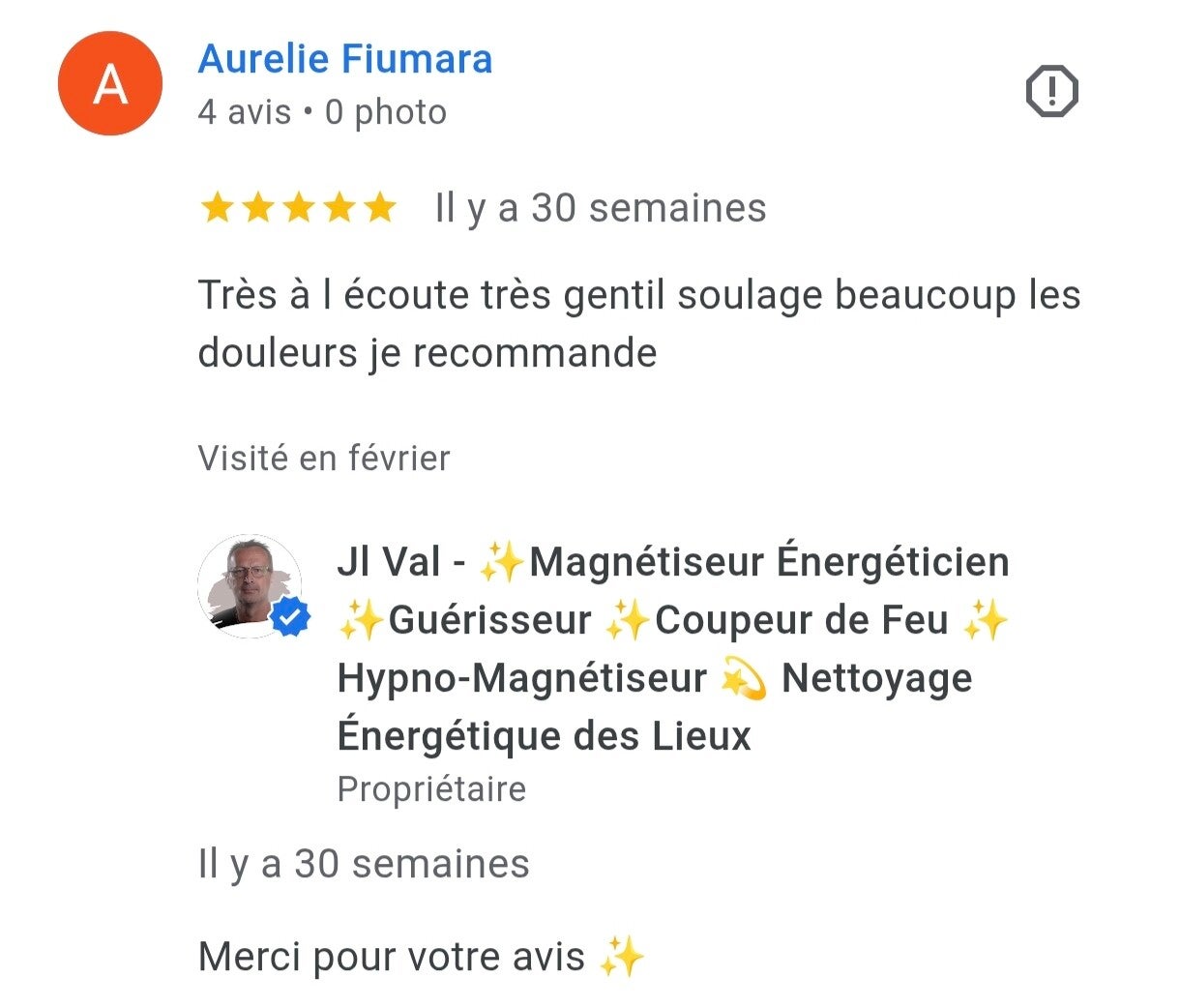Viewport: 1180px width, 1008px height.
Task: Open Aurelie Fiumara's reviewer profile
Action: pyautogui.click(x=345, y=59)
